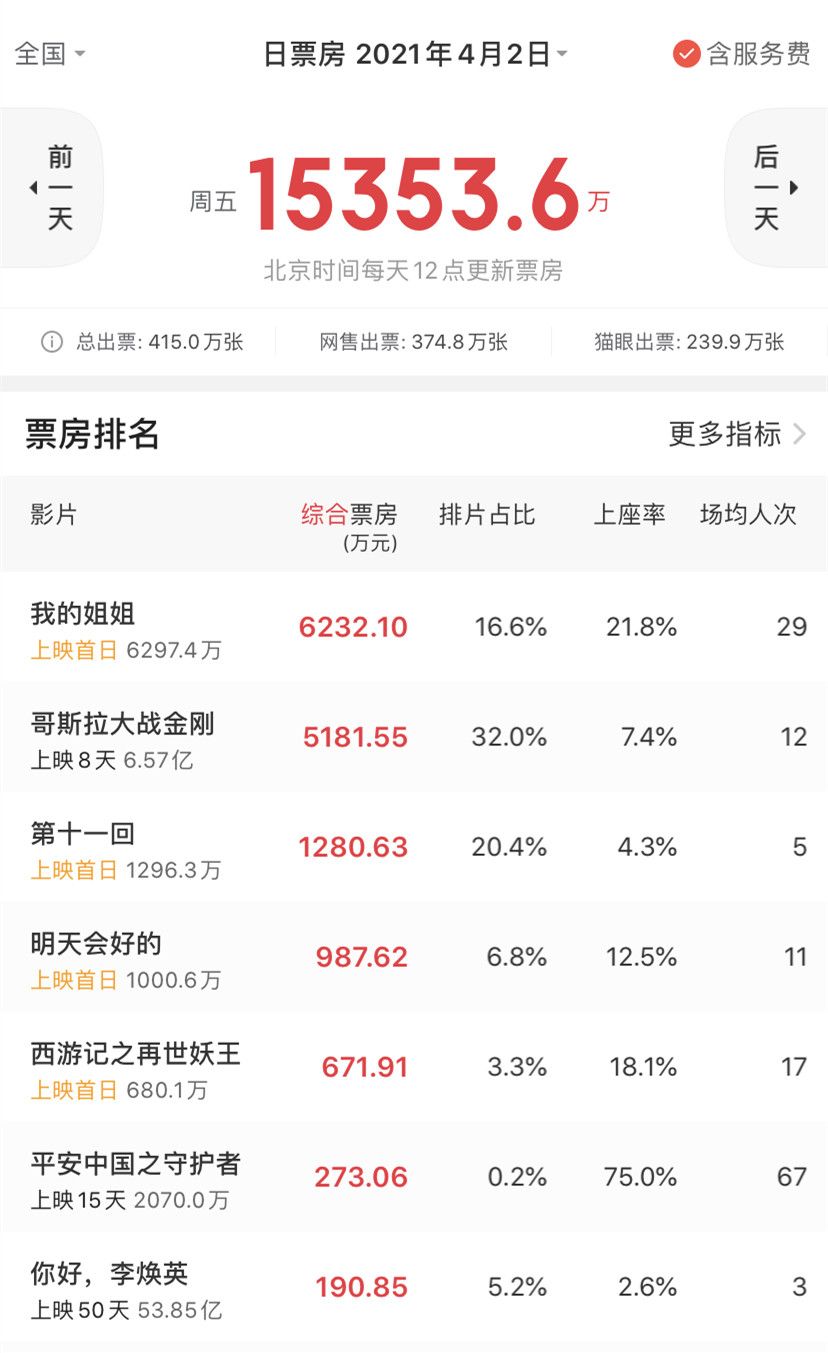Go to 前一天 box office
Viewport: 828px width, 1353px height.
point(55,188)
